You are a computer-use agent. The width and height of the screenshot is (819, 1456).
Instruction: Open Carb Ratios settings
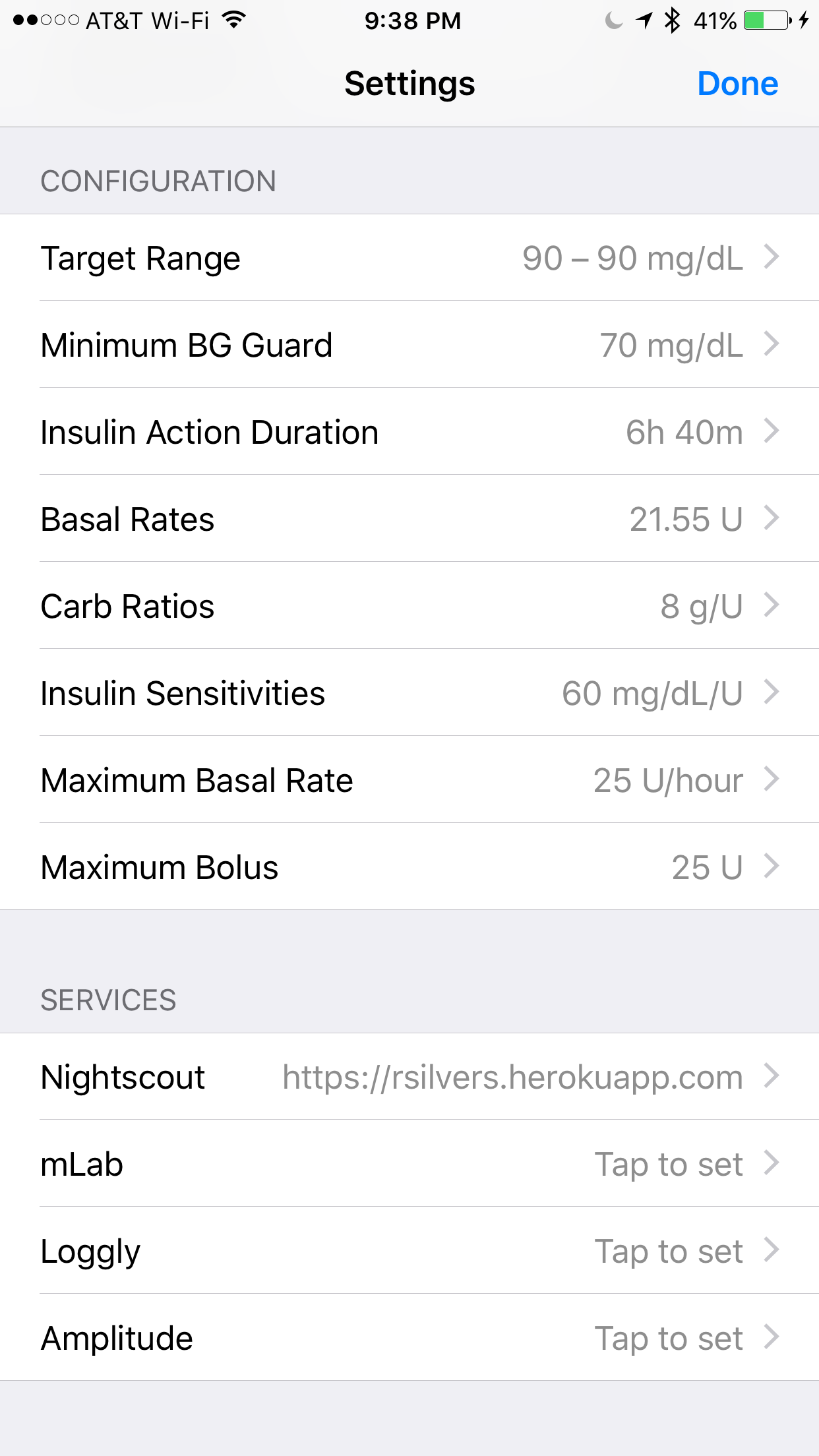pos(409,606)
